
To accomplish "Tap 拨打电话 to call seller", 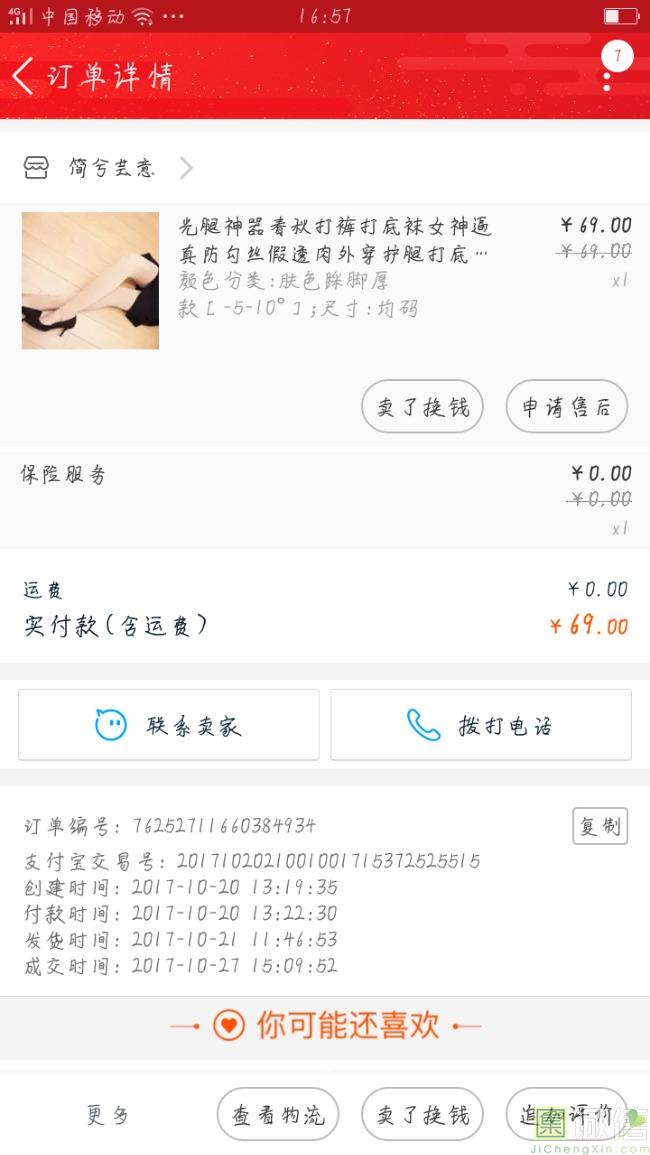I will coord(481,725).
